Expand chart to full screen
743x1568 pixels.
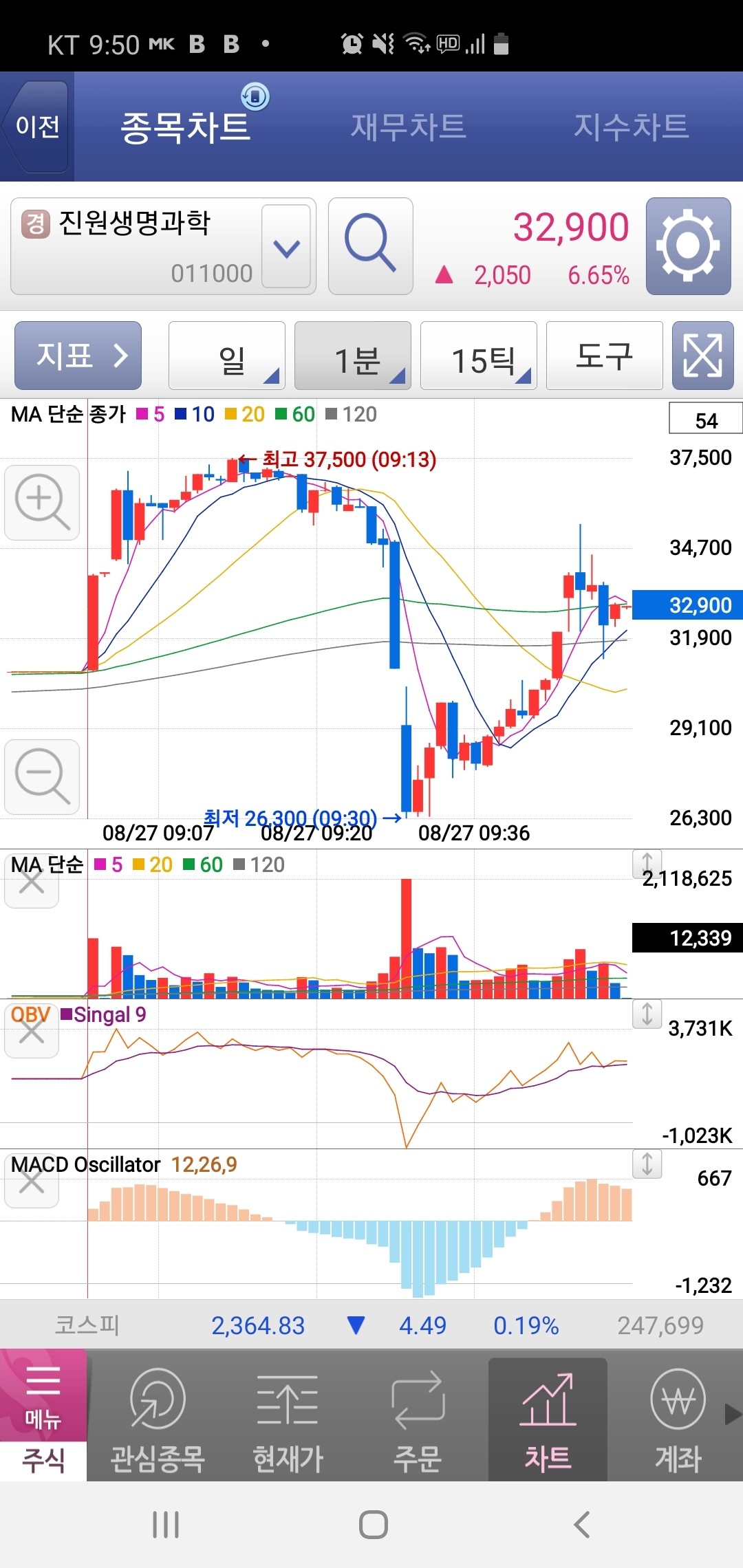click(702, 356)
